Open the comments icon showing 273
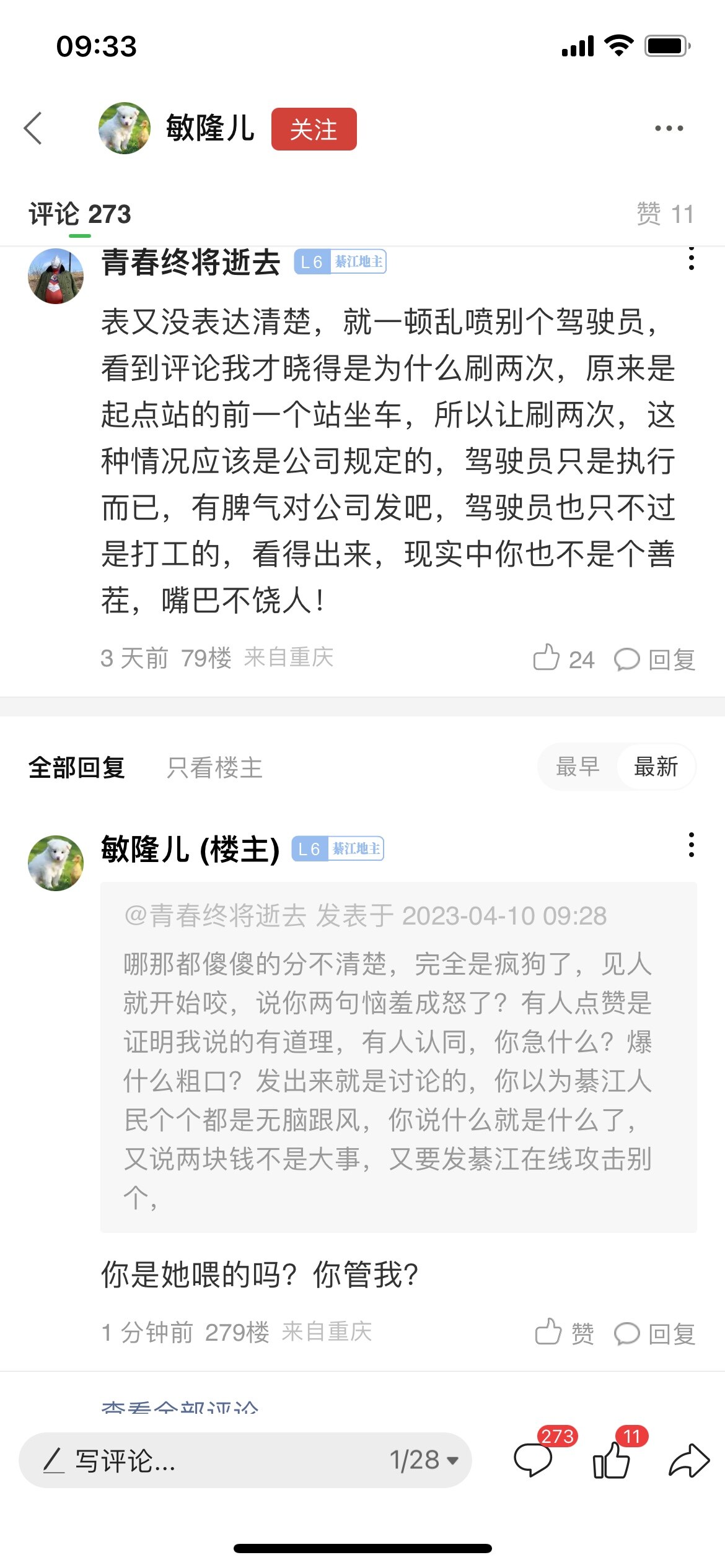725x1568 pixels. point(534,1459)
